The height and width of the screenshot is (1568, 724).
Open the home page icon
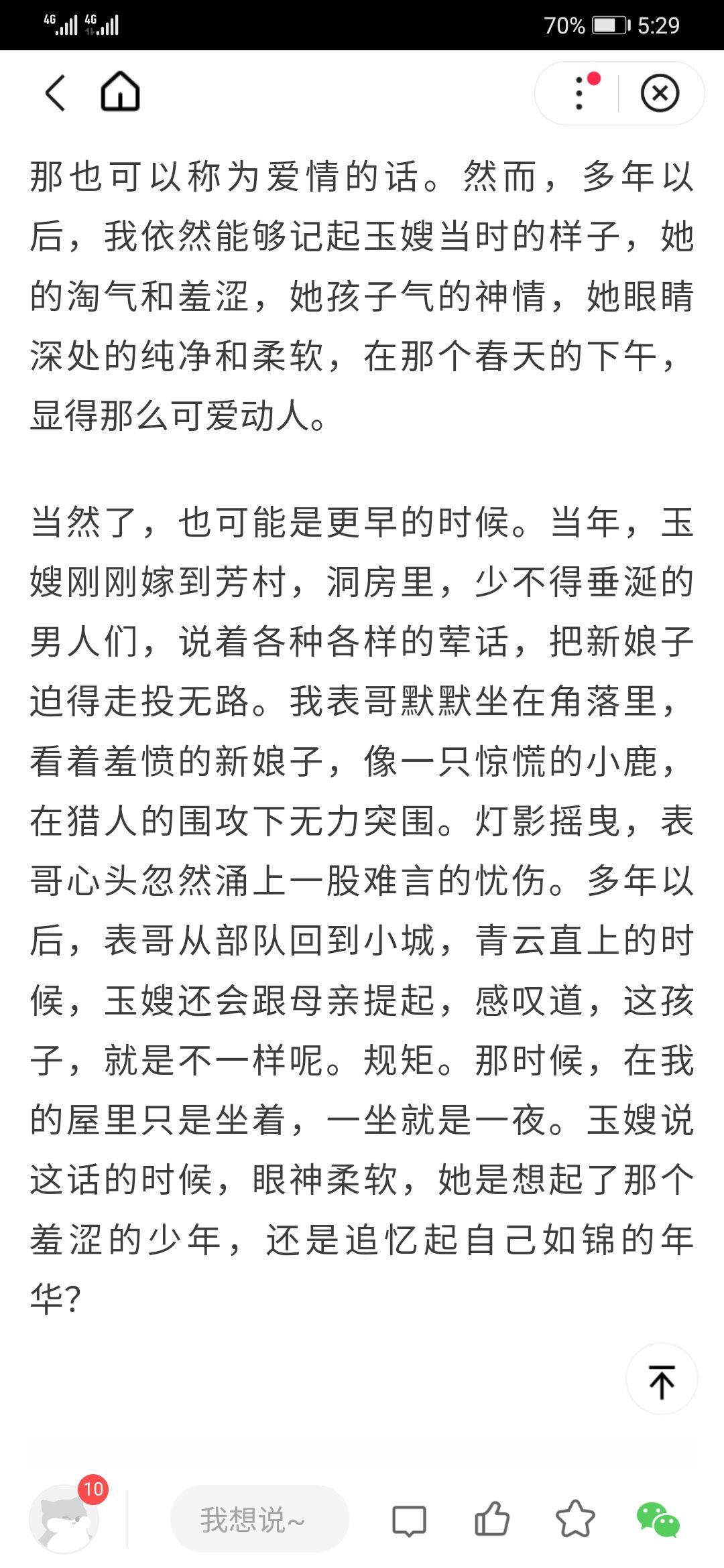120,91
